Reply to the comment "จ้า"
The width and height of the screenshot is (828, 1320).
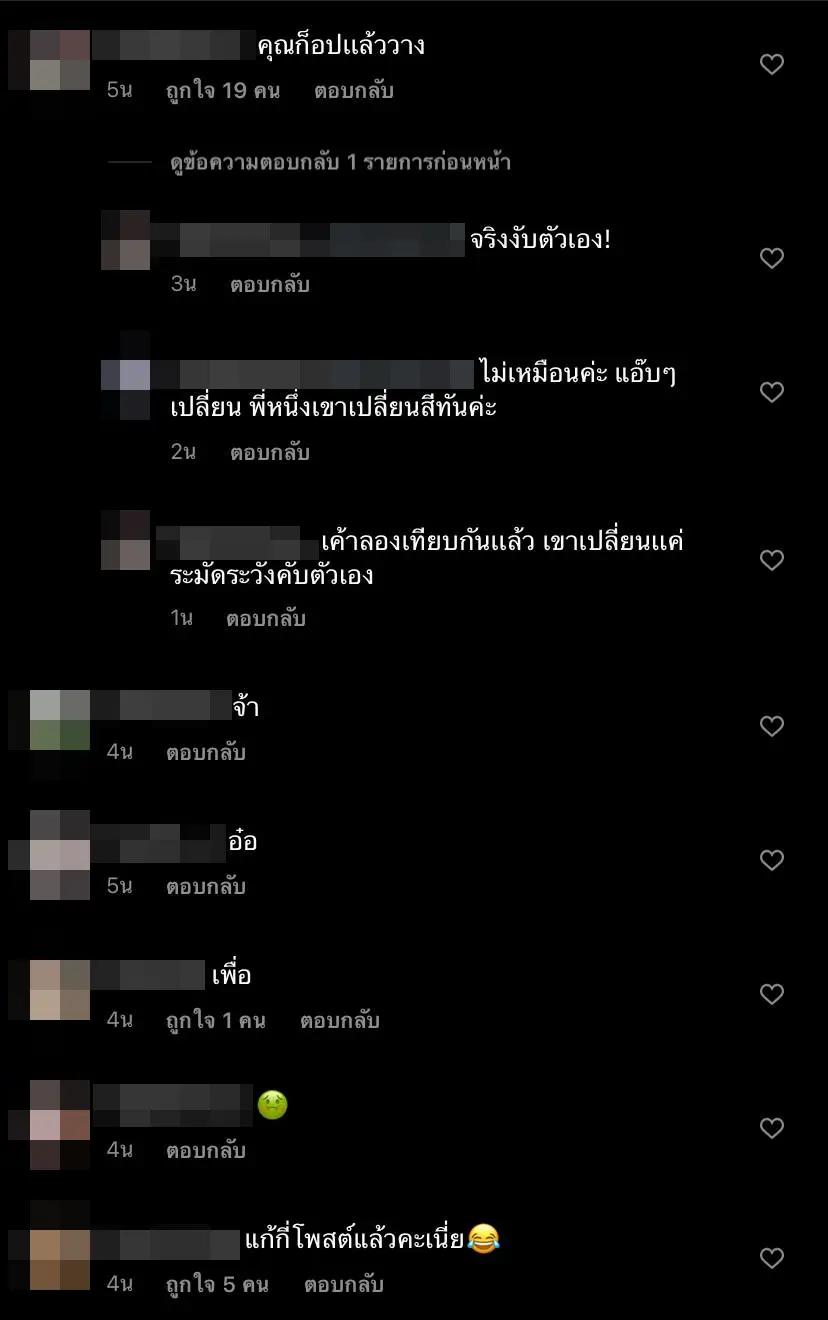[205, 752]
